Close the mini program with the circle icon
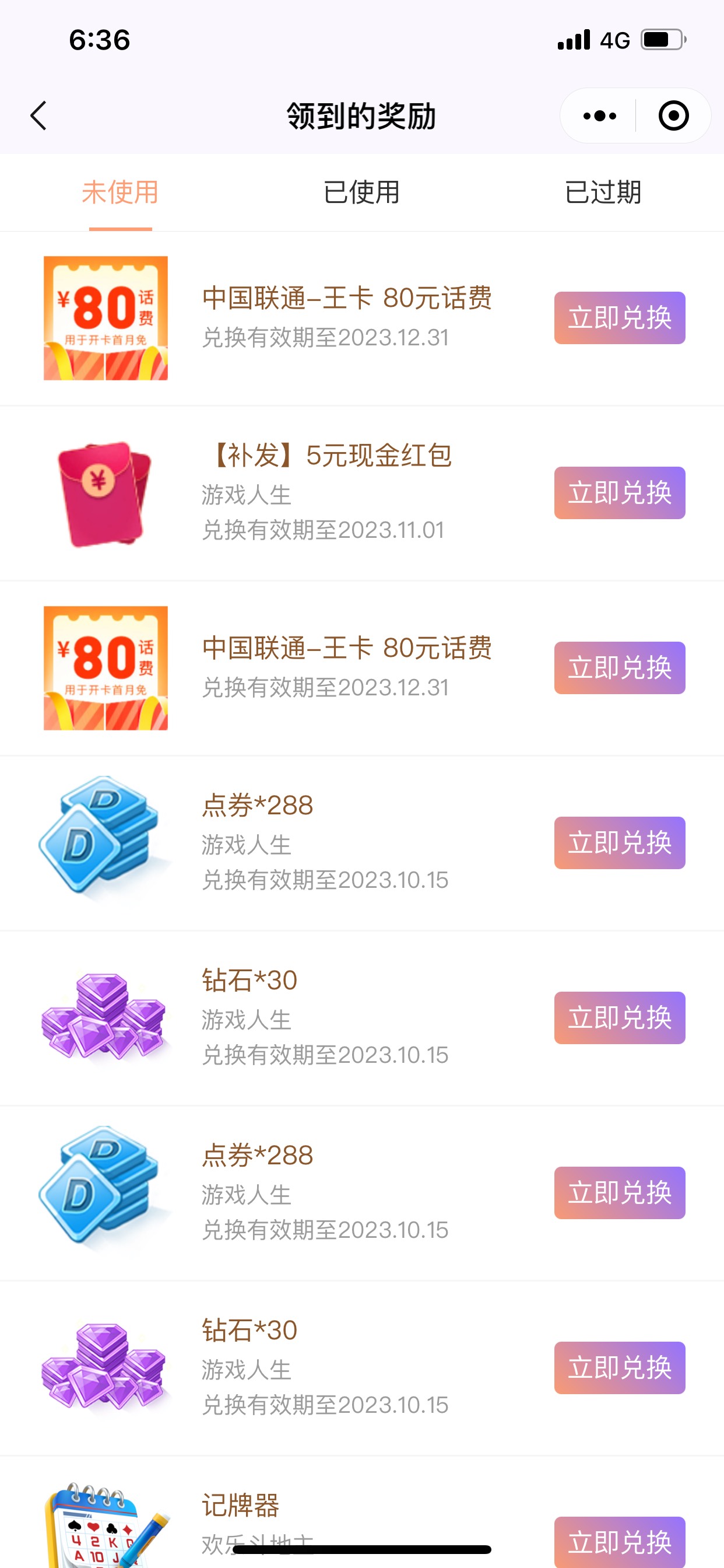 pos(673,116)
